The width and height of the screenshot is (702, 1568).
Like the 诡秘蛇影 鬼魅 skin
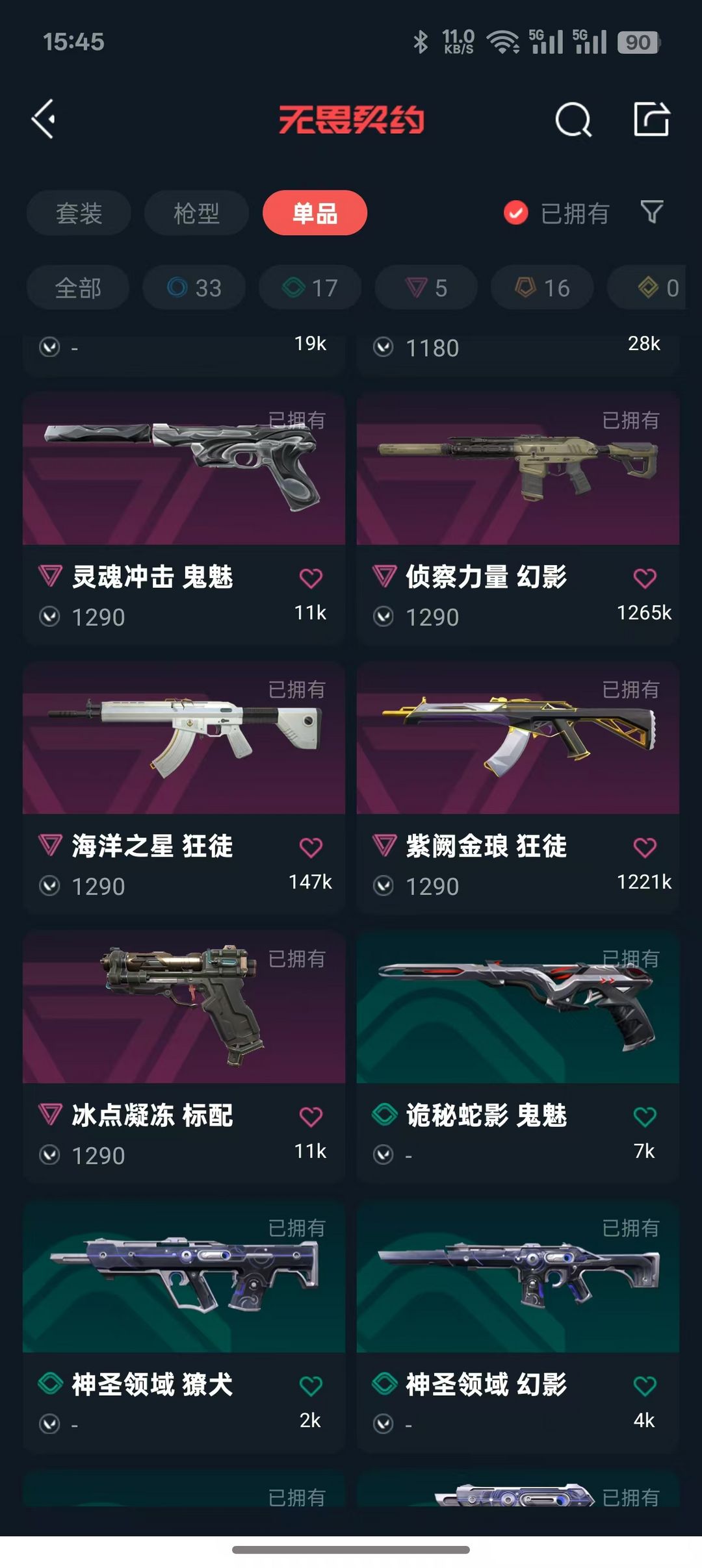click(x=645, y=1117)
